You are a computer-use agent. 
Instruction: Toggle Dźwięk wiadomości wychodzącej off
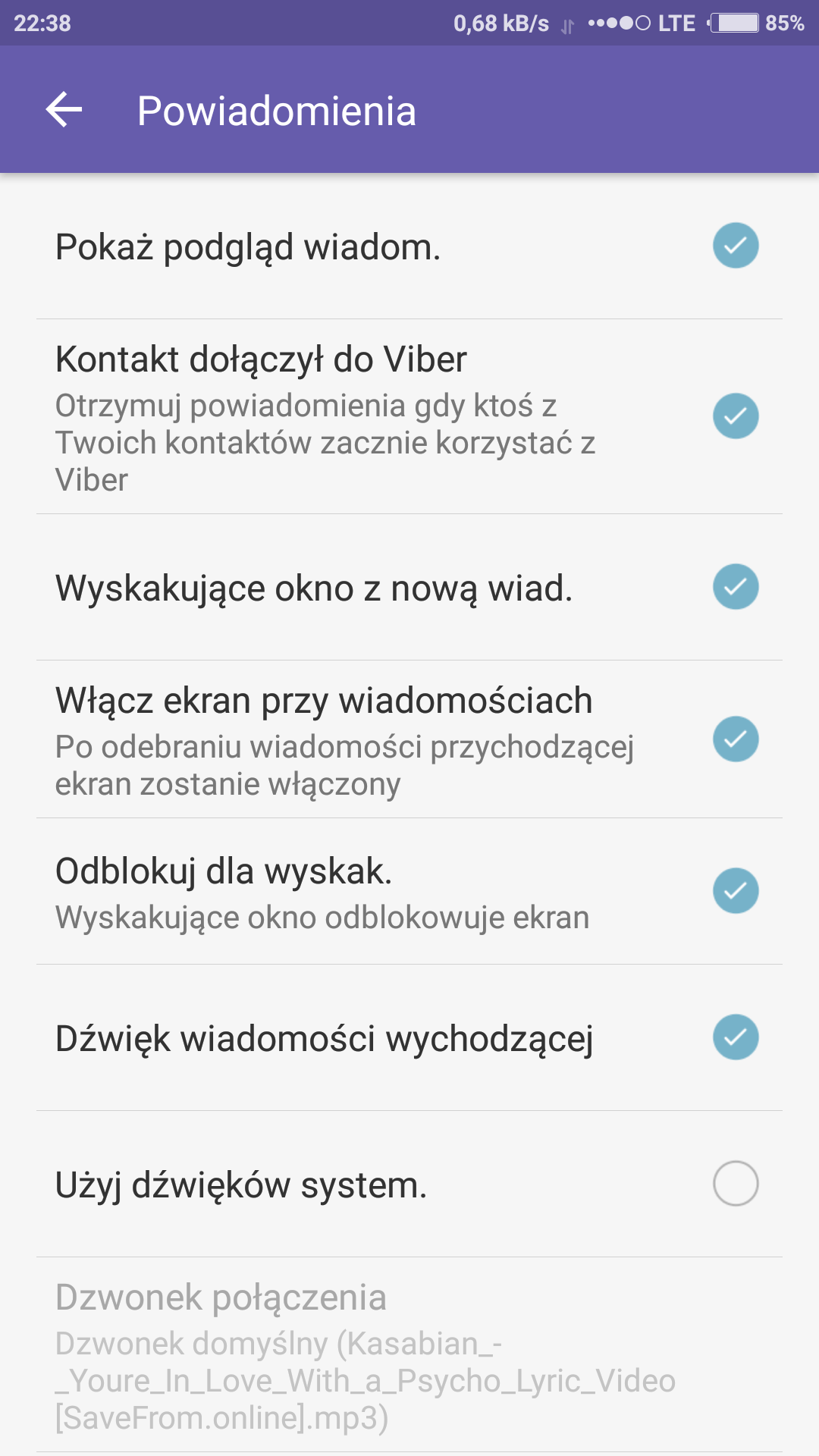pos(735,1037)
